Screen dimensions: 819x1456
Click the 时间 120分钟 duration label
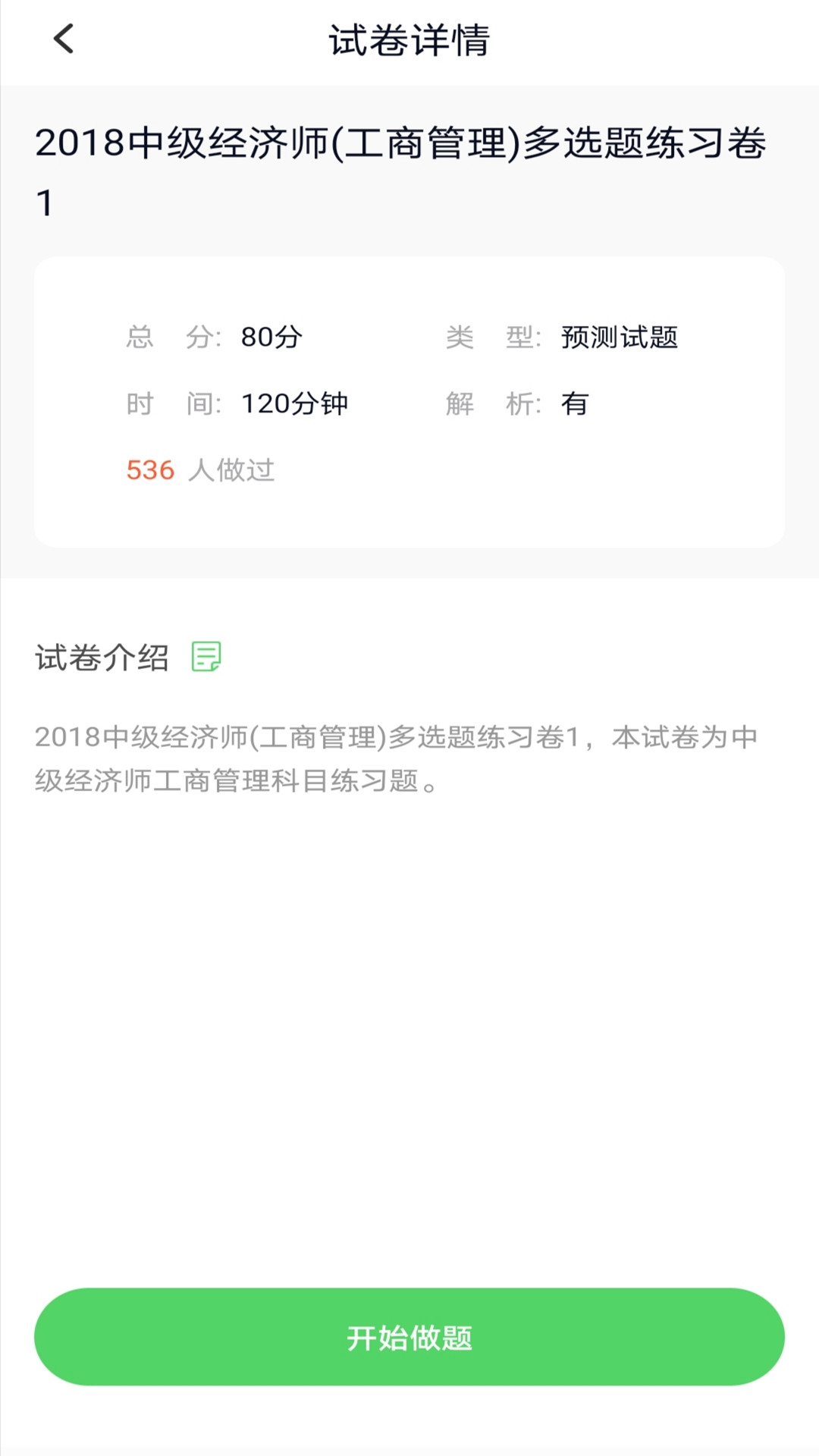click(x=235, y=404)
